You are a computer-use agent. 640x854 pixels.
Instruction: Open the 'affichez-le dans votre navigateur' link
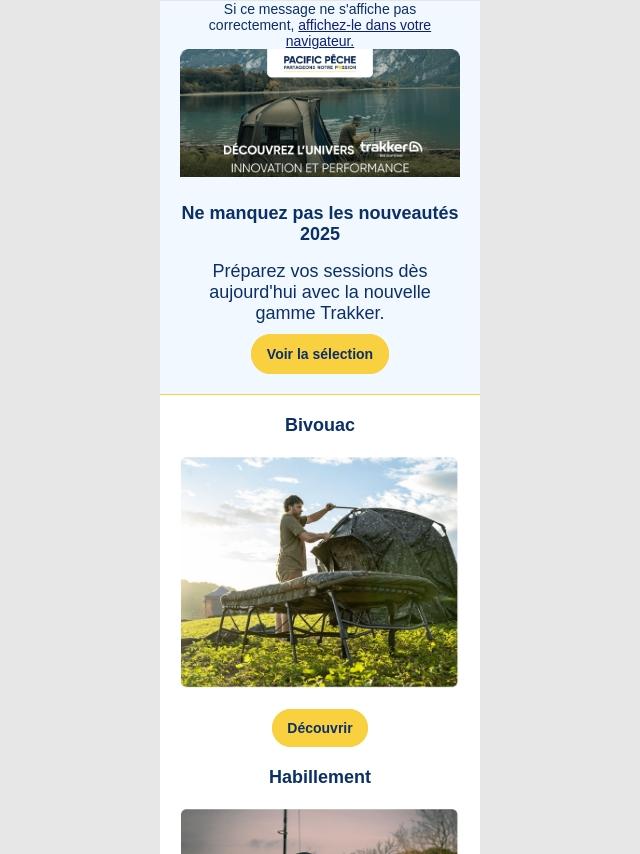(364, 26)
